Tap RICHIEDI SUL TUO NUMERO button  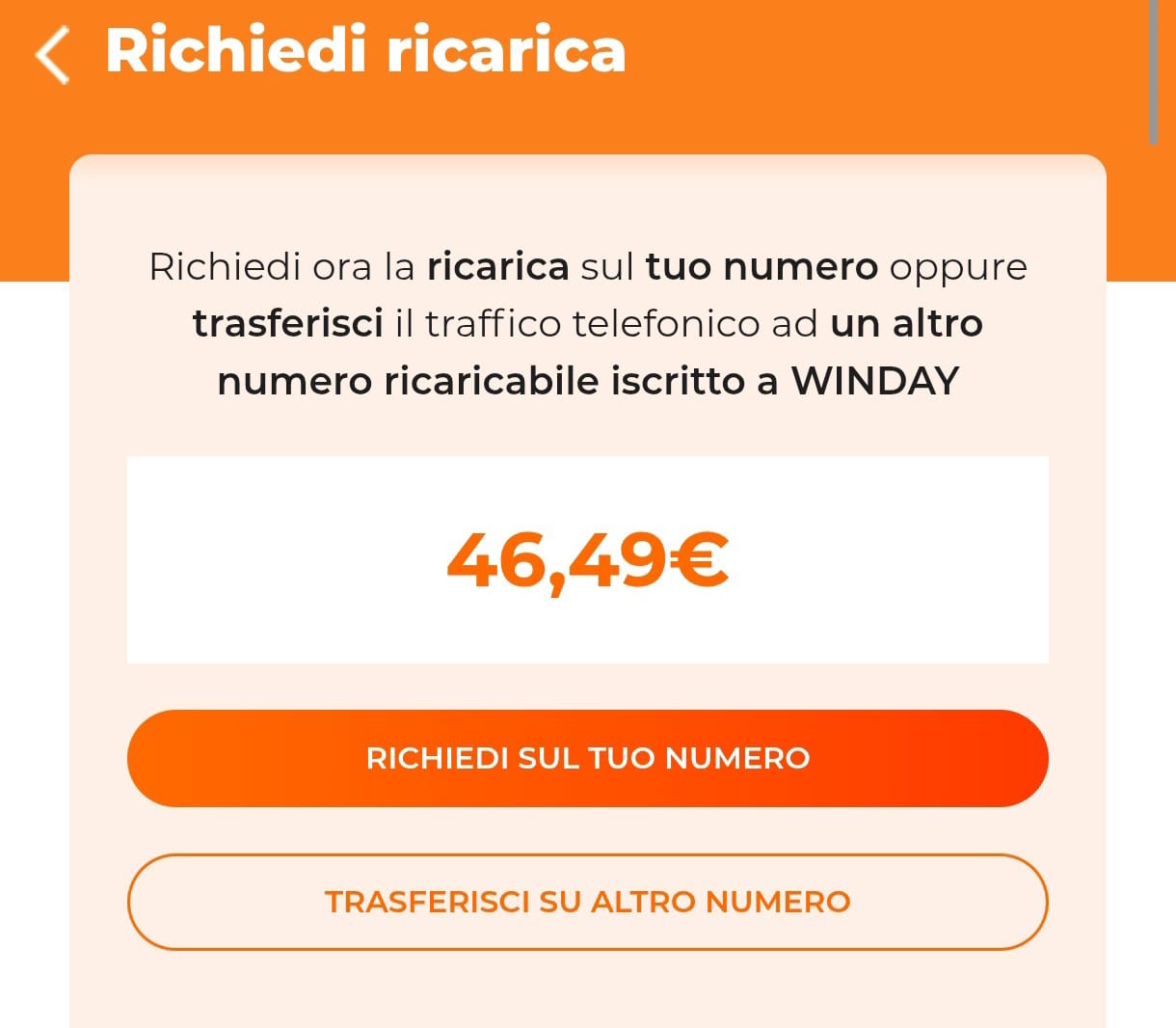[x=587, y=758]
